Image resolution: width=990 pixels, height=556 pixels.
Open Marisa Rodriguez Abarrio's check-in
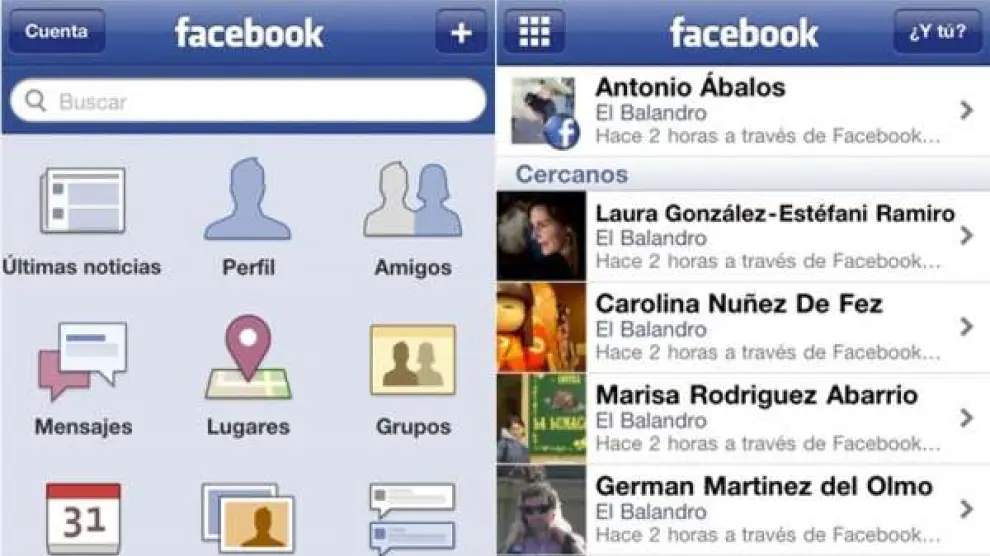click(742, 419)
